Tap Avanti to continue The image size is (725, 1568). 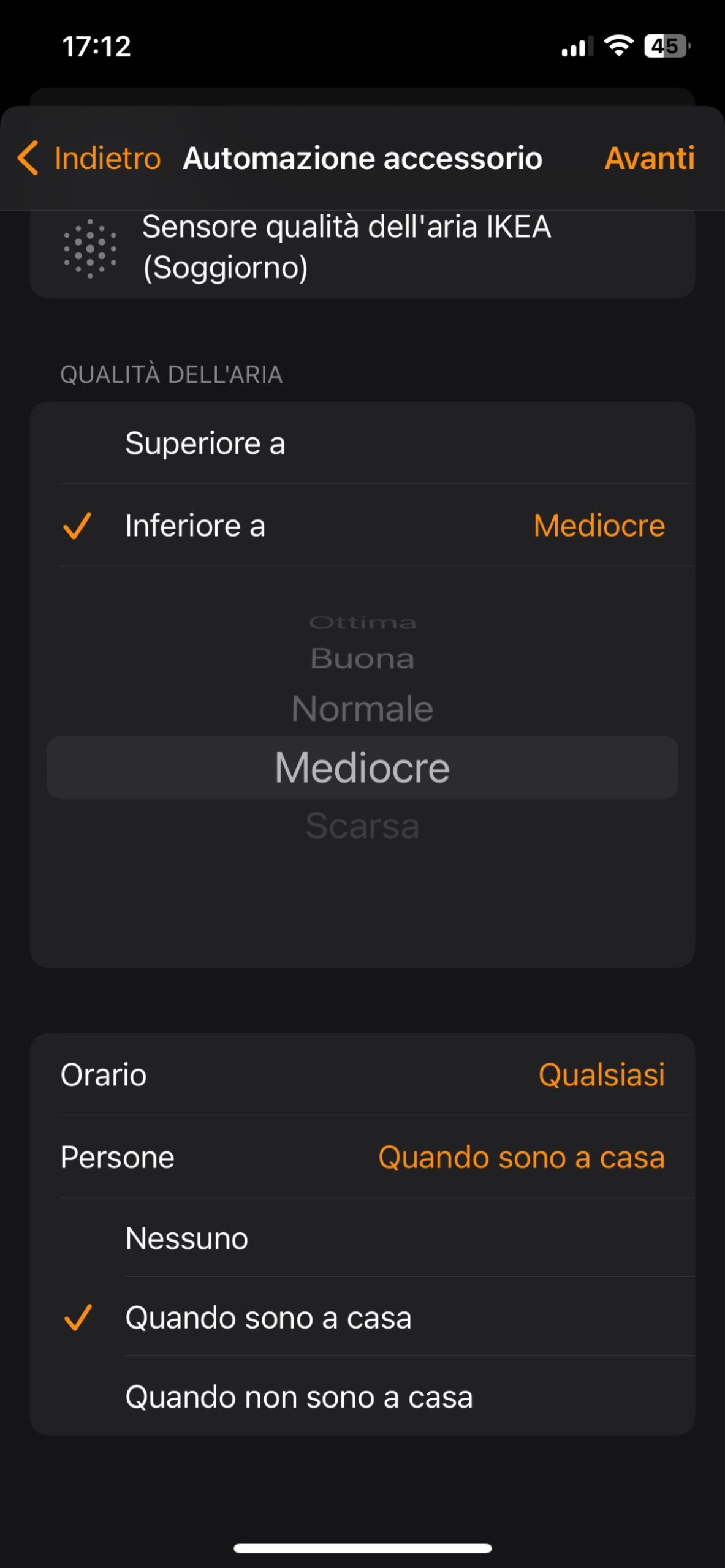coord(649,158)
